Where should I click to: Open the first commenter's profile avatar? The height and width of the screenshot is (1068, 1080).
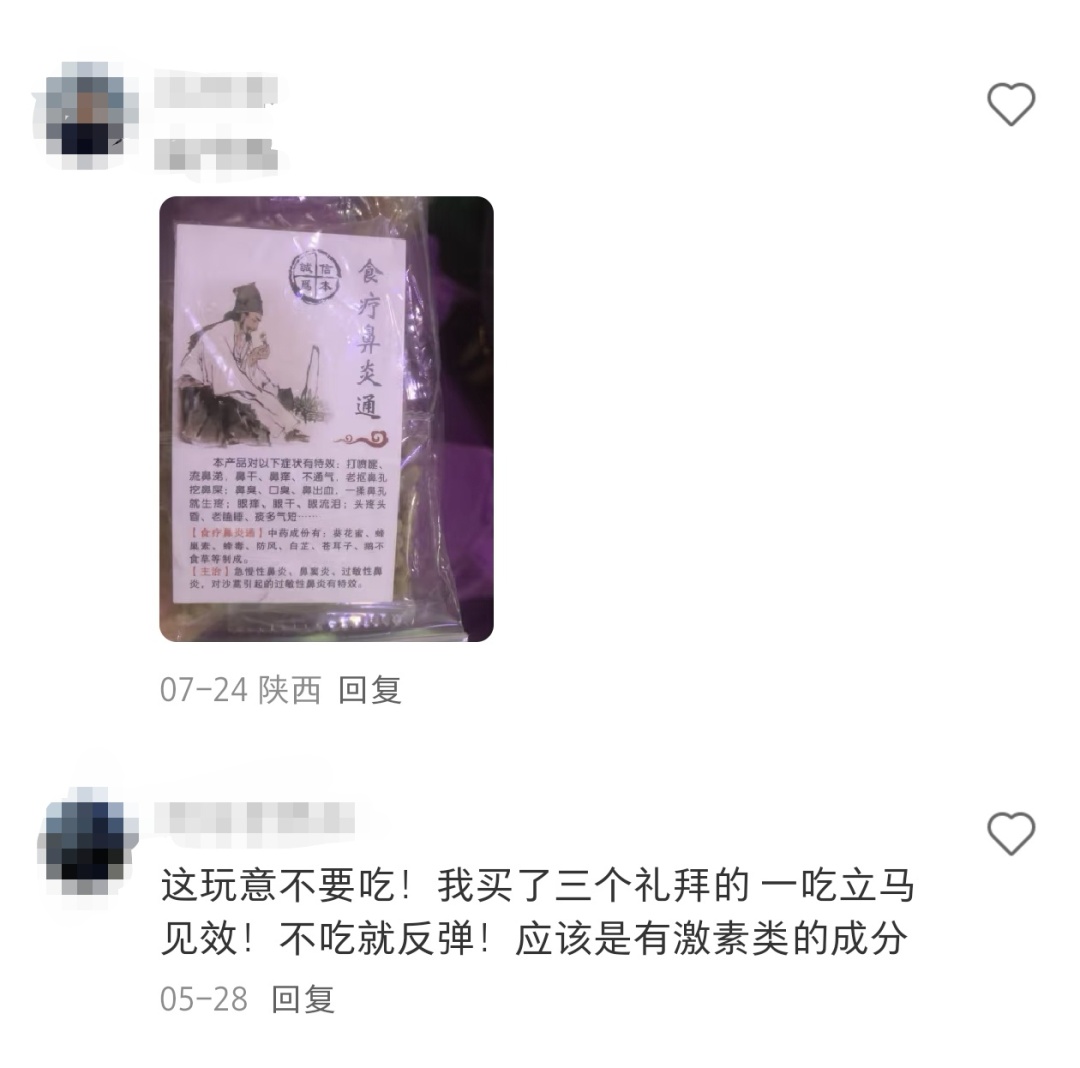pos(92,112)
